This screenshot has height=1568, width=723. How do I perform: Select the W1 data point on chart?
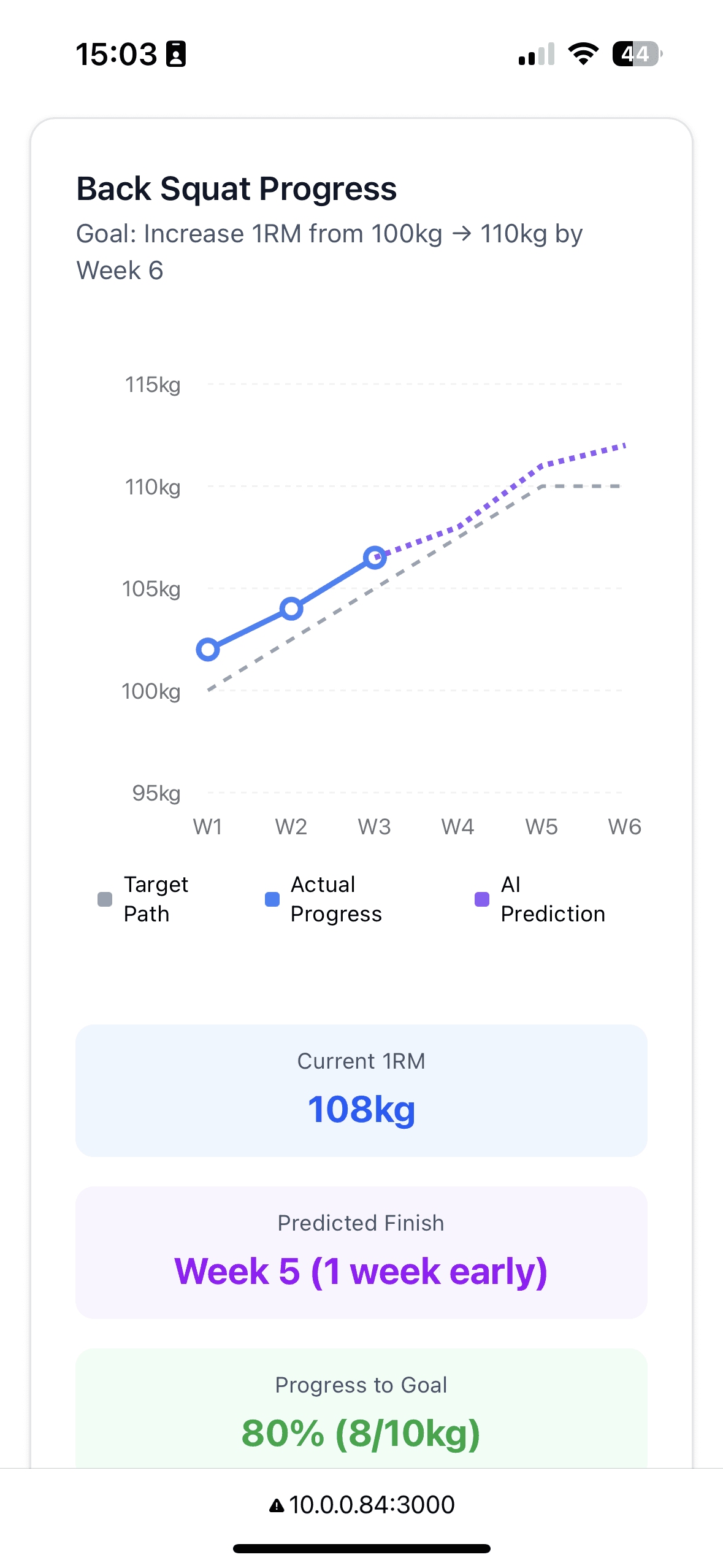point(208,649)
